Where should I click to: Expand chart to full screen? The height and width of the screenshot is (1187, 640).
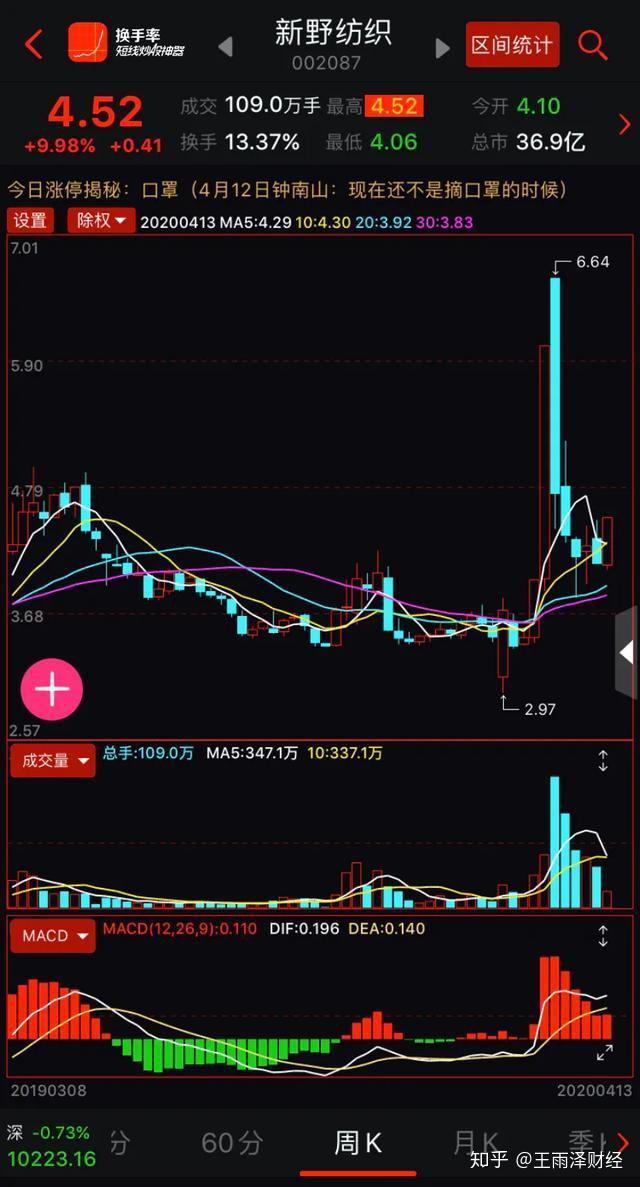pos(605,1051)
